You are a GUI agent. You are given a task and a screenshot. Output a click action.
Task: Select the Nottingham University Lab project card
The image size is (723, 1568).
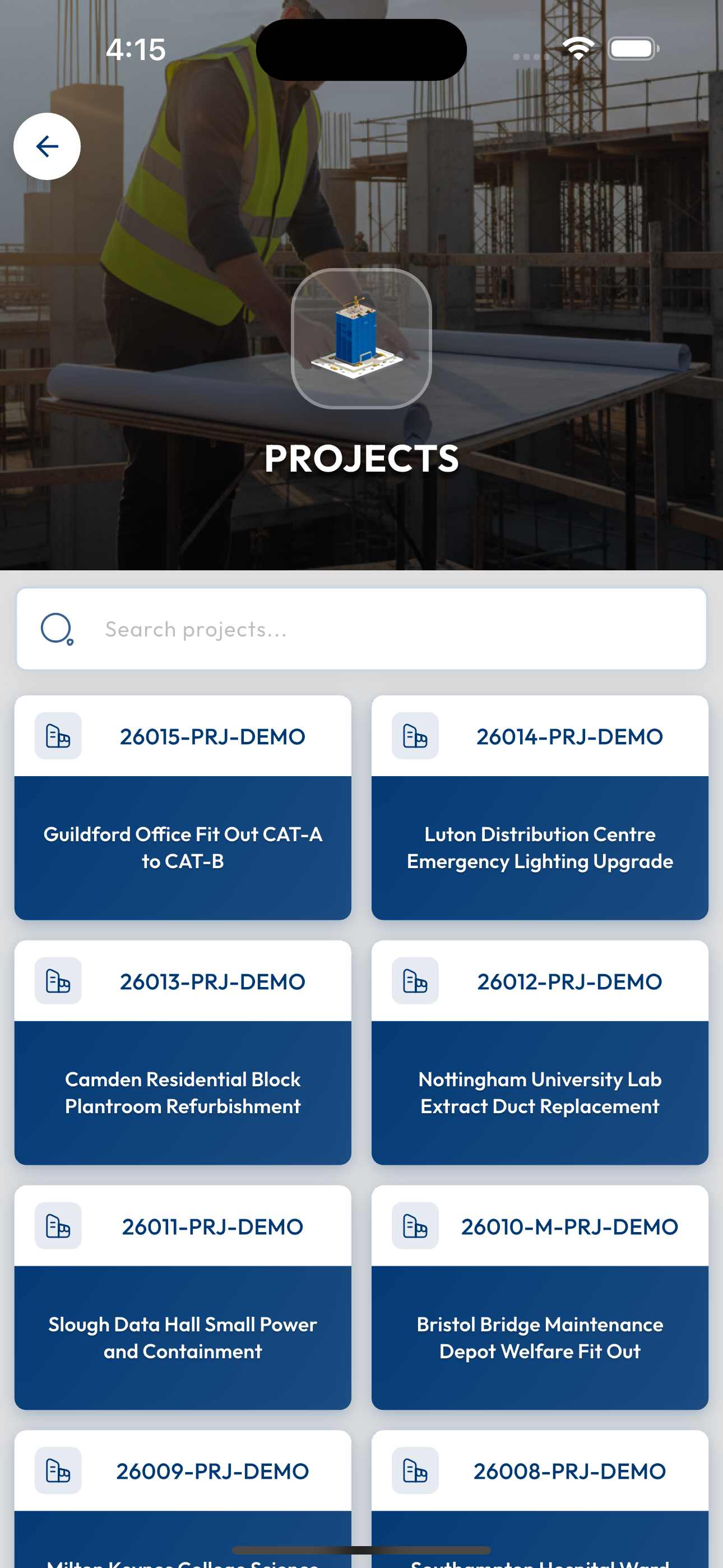540,1092
